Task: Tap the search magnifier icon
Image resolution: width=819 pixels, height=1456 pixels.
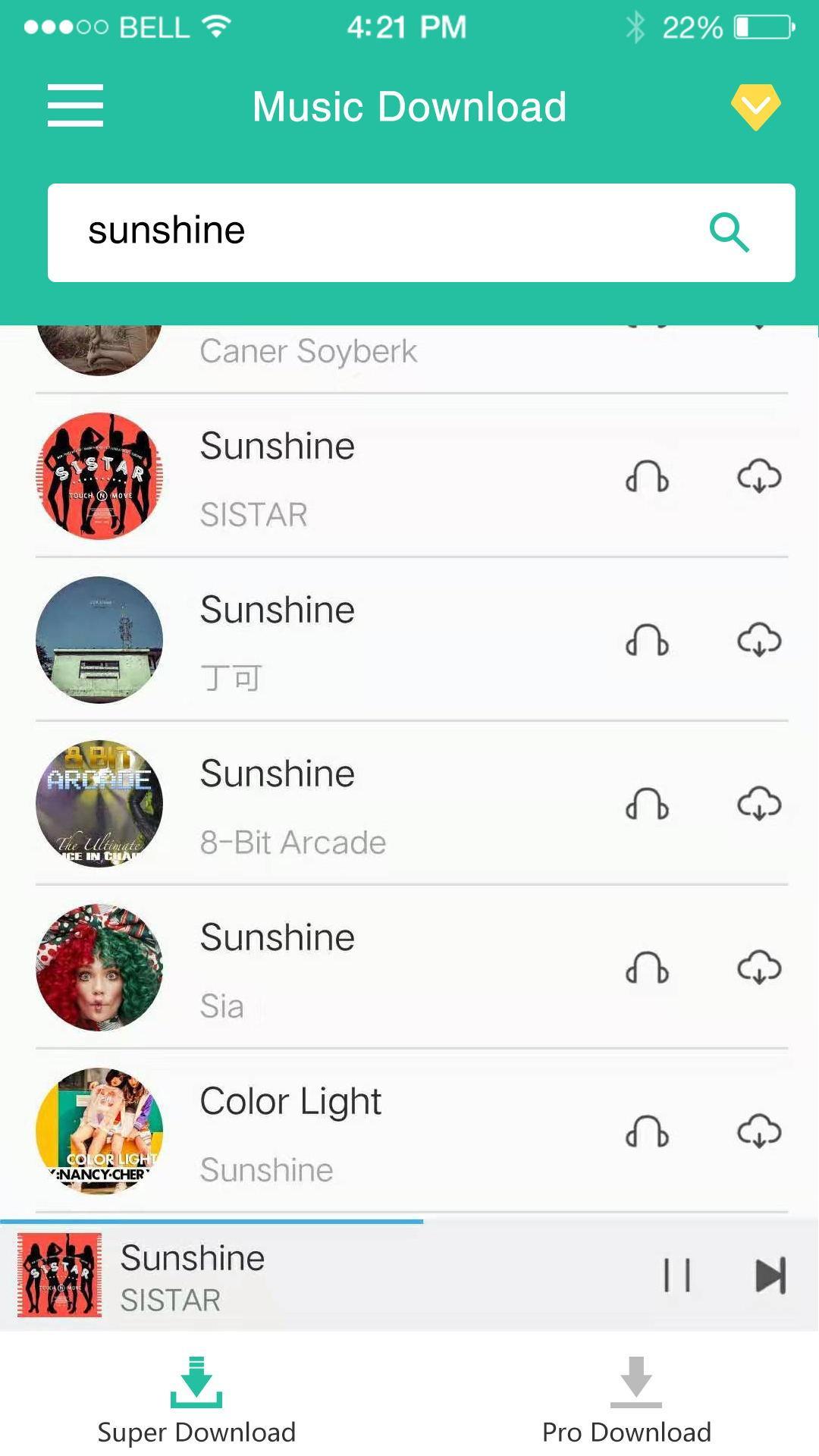Action: [729, 232]
